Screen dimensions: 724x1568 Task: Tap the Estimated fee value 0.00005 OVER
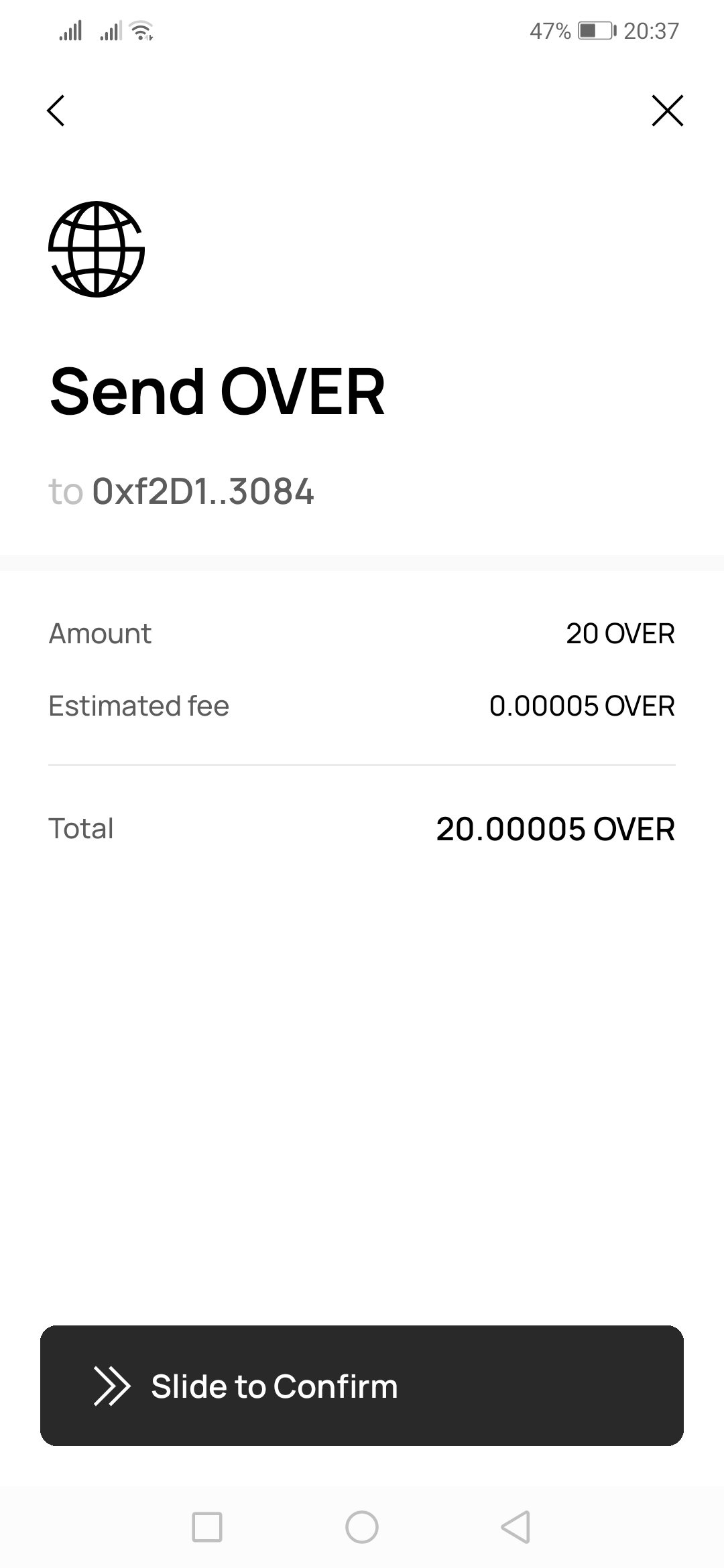click(582, 706)
